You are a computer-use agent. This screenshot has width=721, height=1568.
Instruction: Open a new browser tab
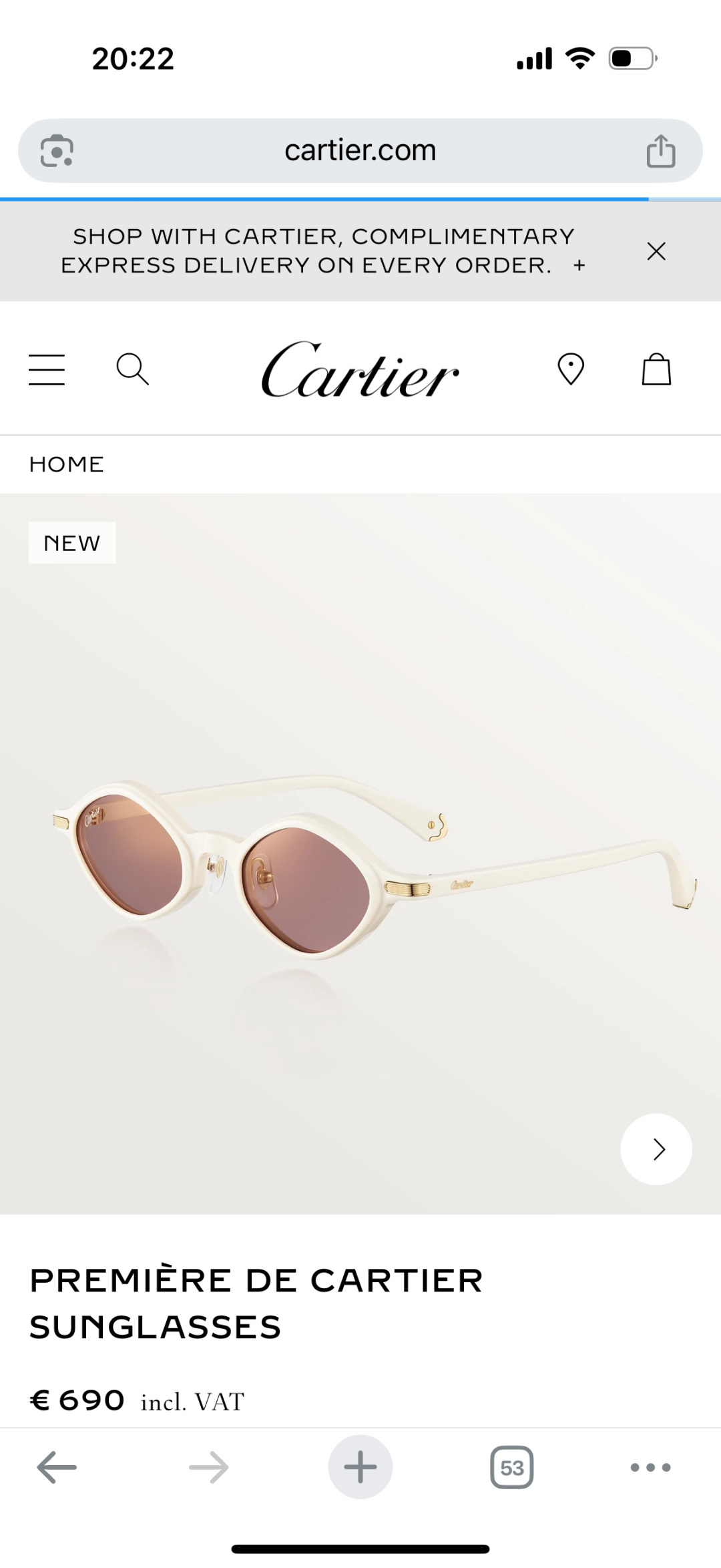tap(360, 1467)
